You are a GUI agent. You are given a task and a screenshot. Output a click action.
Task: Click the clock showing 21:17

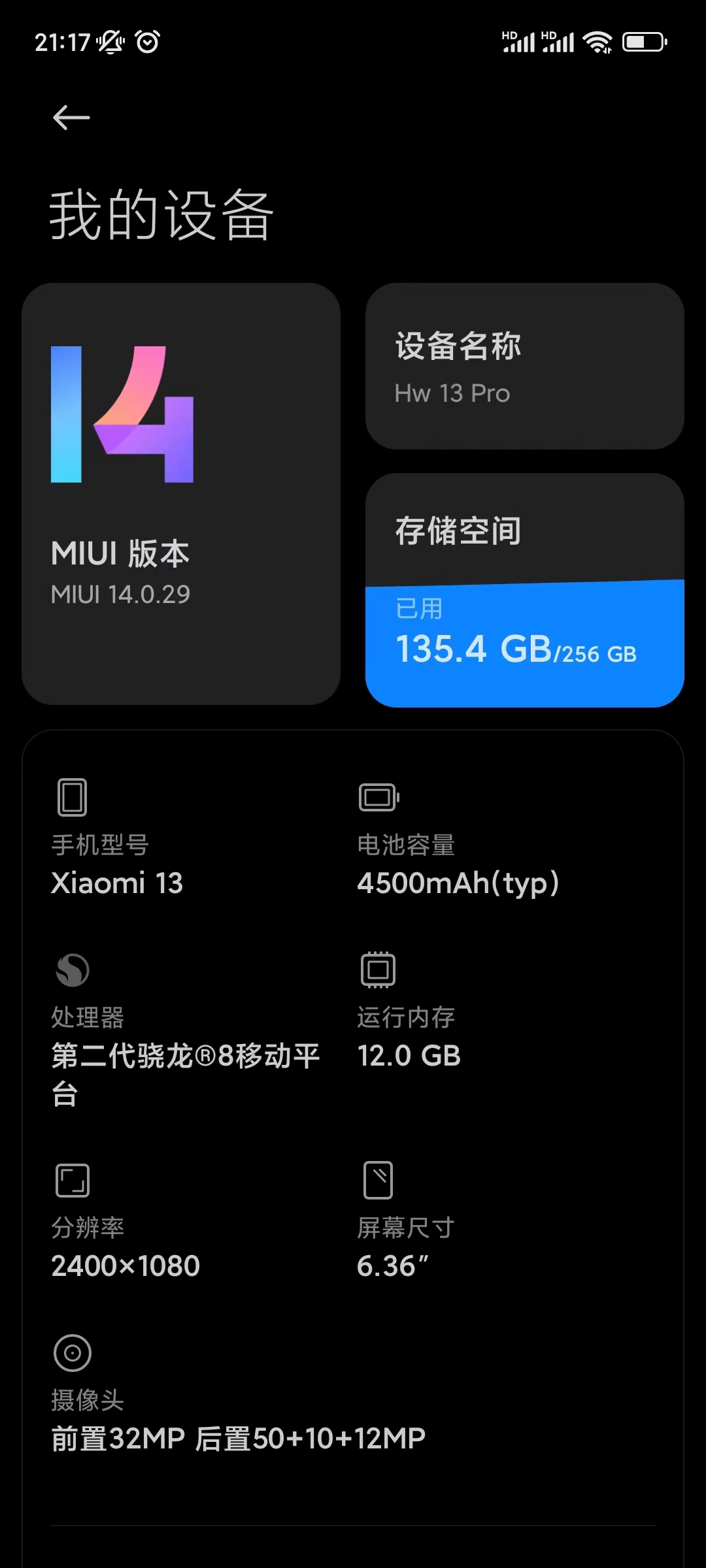pos(63,41)
